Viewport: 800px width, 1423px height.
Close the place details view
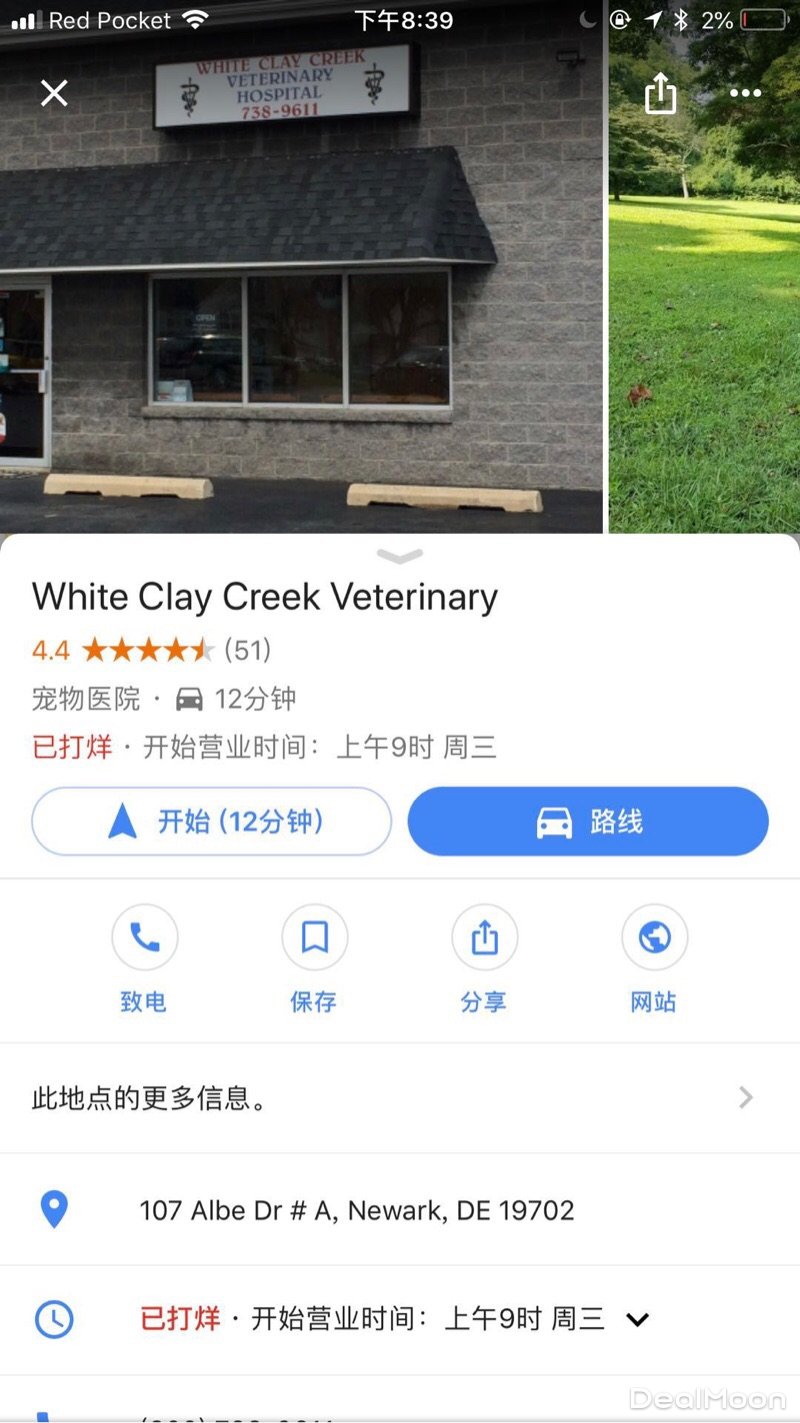pos(54,93)
